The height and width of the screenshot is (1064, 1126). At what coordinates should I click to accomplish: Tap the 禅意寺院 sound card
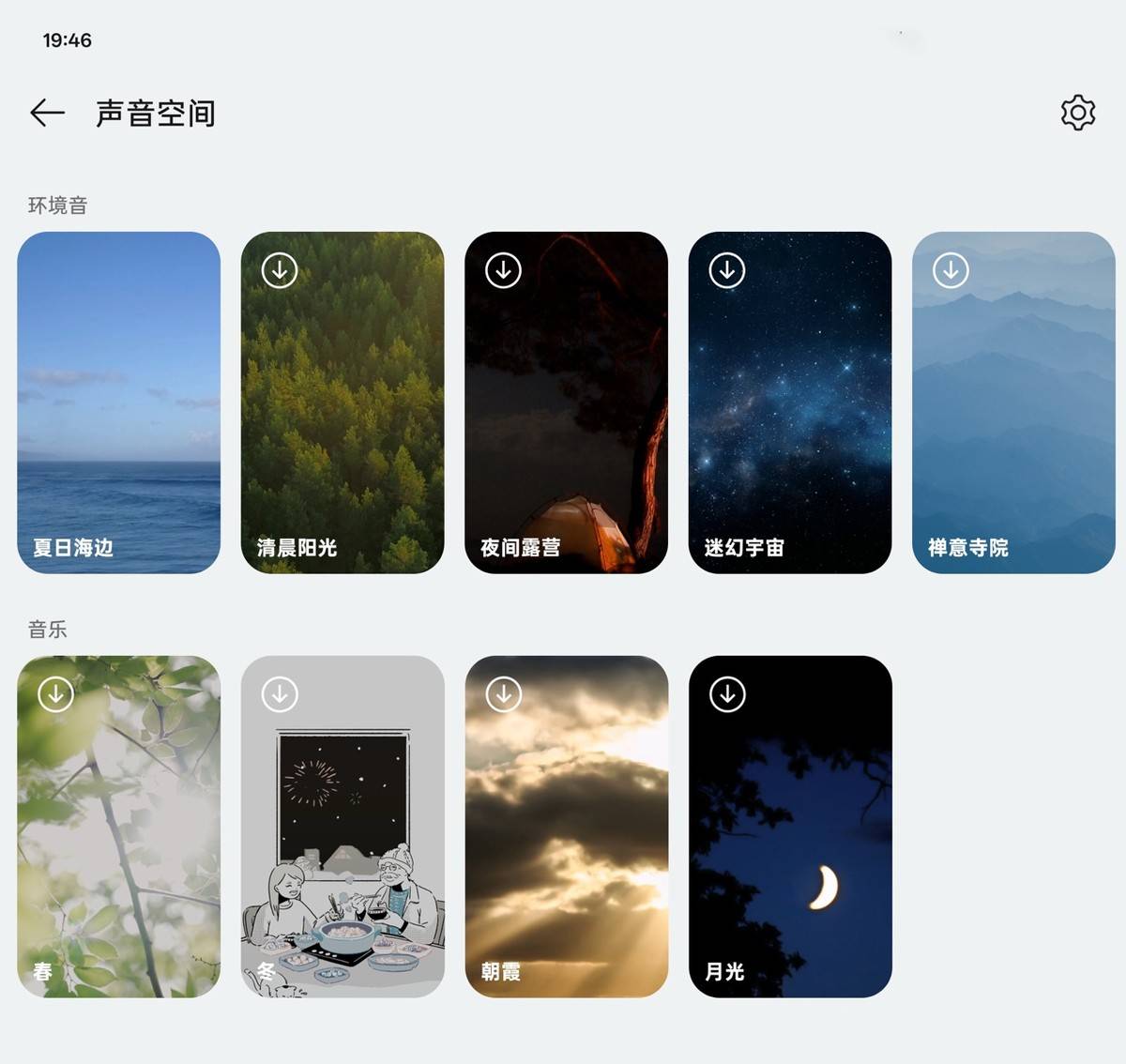pos(1014,403)
